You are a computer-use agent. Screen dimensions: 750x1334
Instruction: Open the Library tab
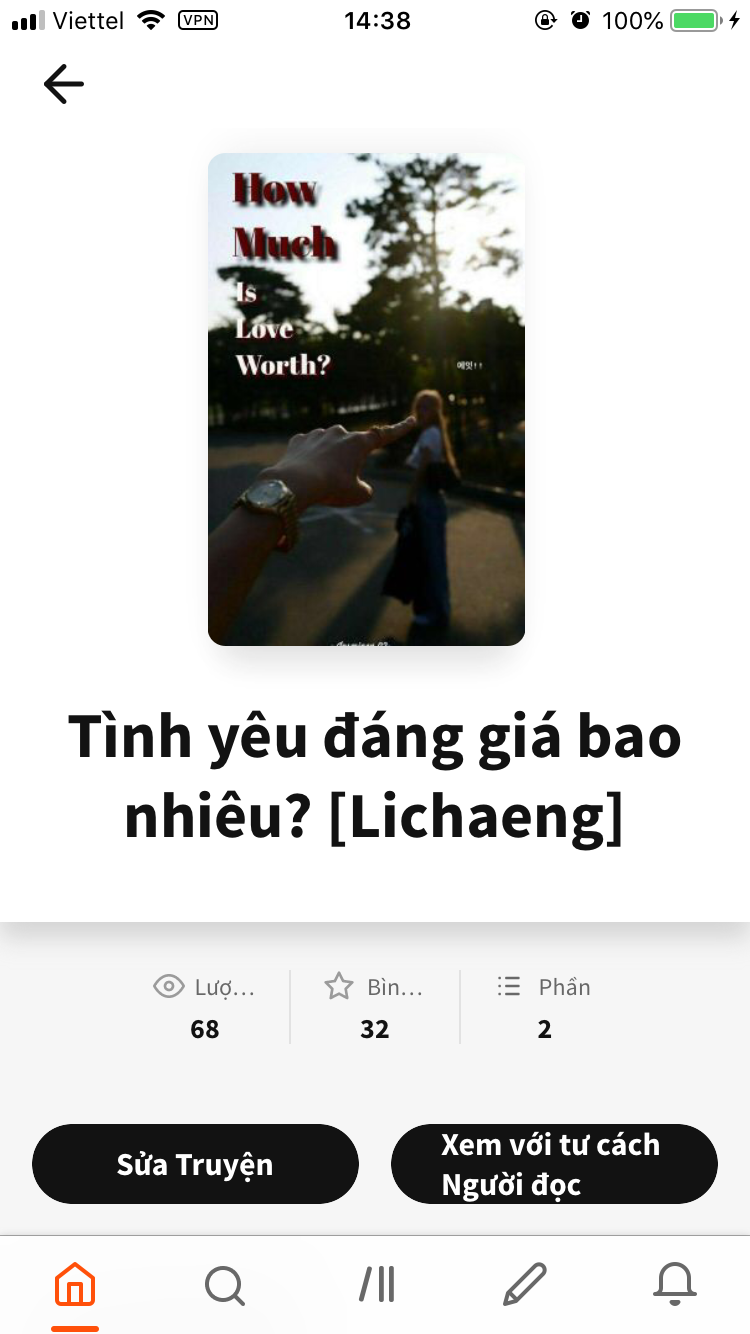(x=376, y=1284)
